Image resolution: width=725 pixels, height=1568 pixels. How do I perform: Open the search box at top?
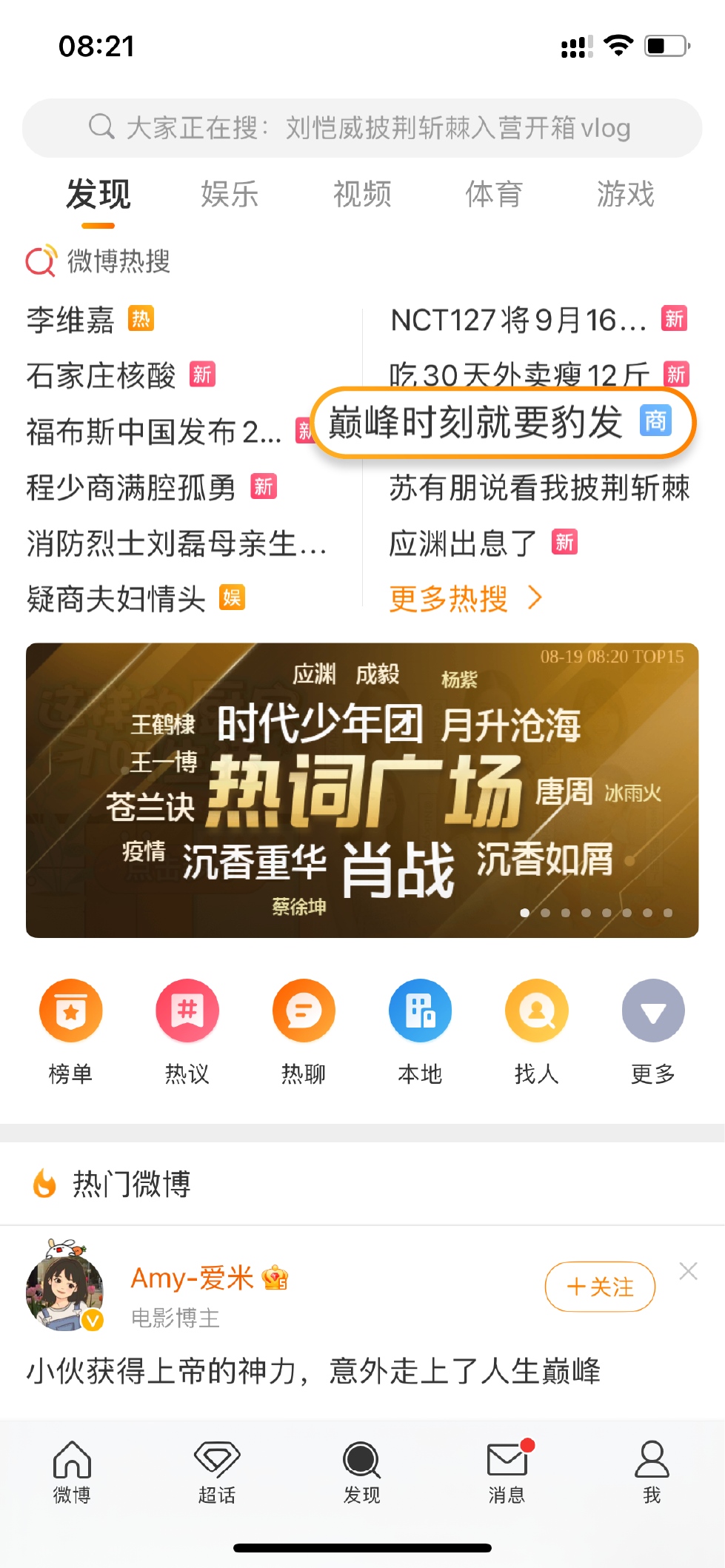click(x=361, y=128)
